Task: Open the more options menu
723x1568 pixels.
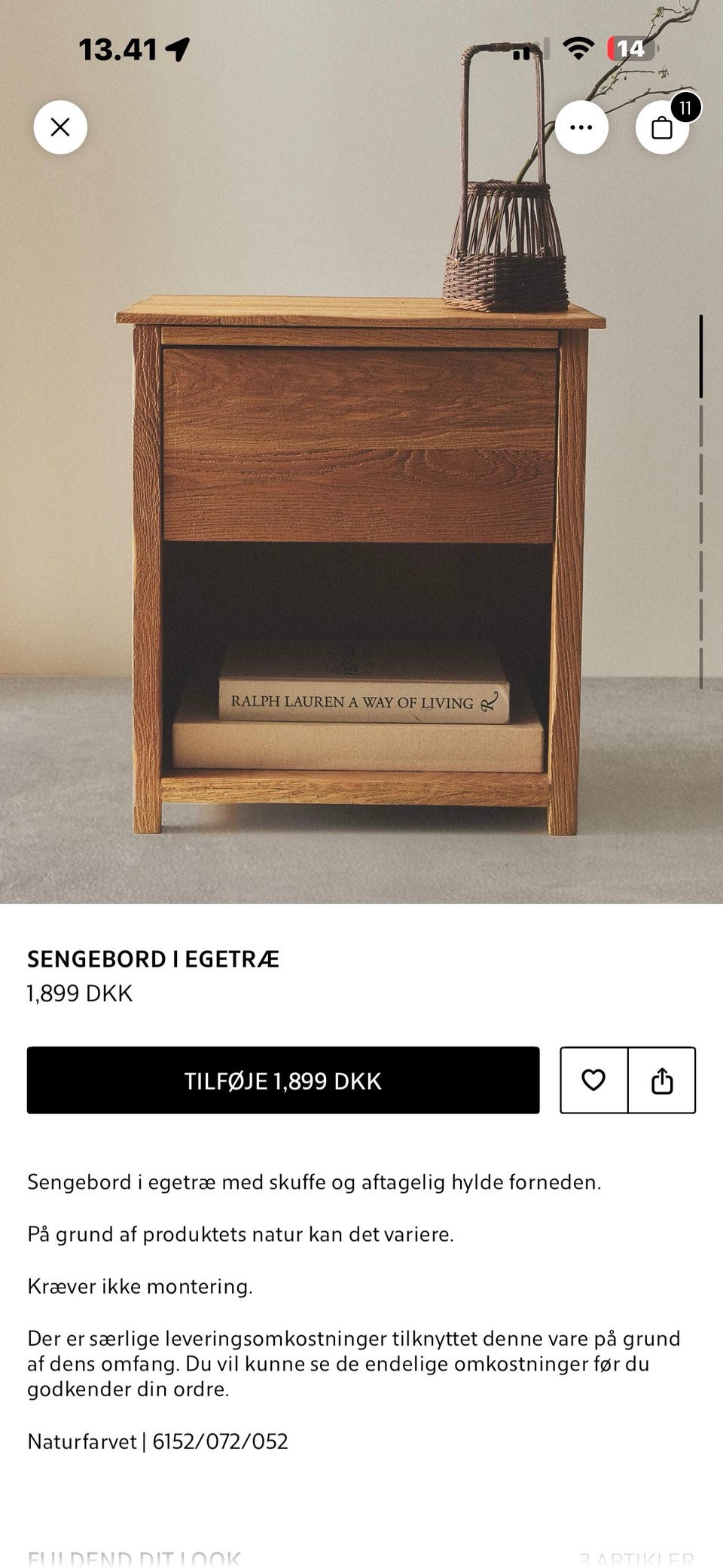Action: click(x=581, y=127)
